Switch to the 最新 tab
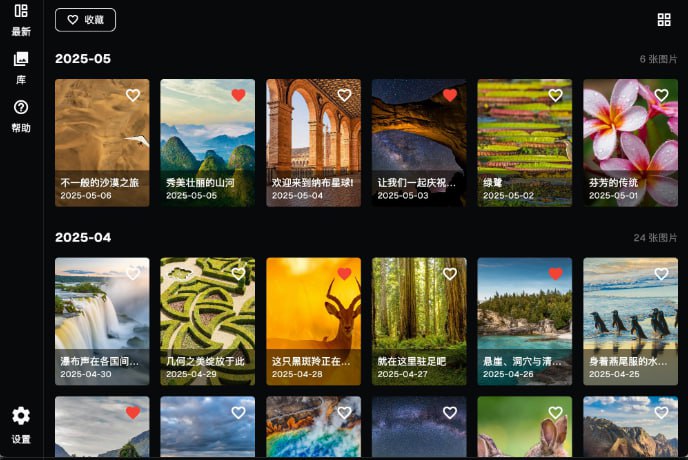 click(x=21, y=19)
